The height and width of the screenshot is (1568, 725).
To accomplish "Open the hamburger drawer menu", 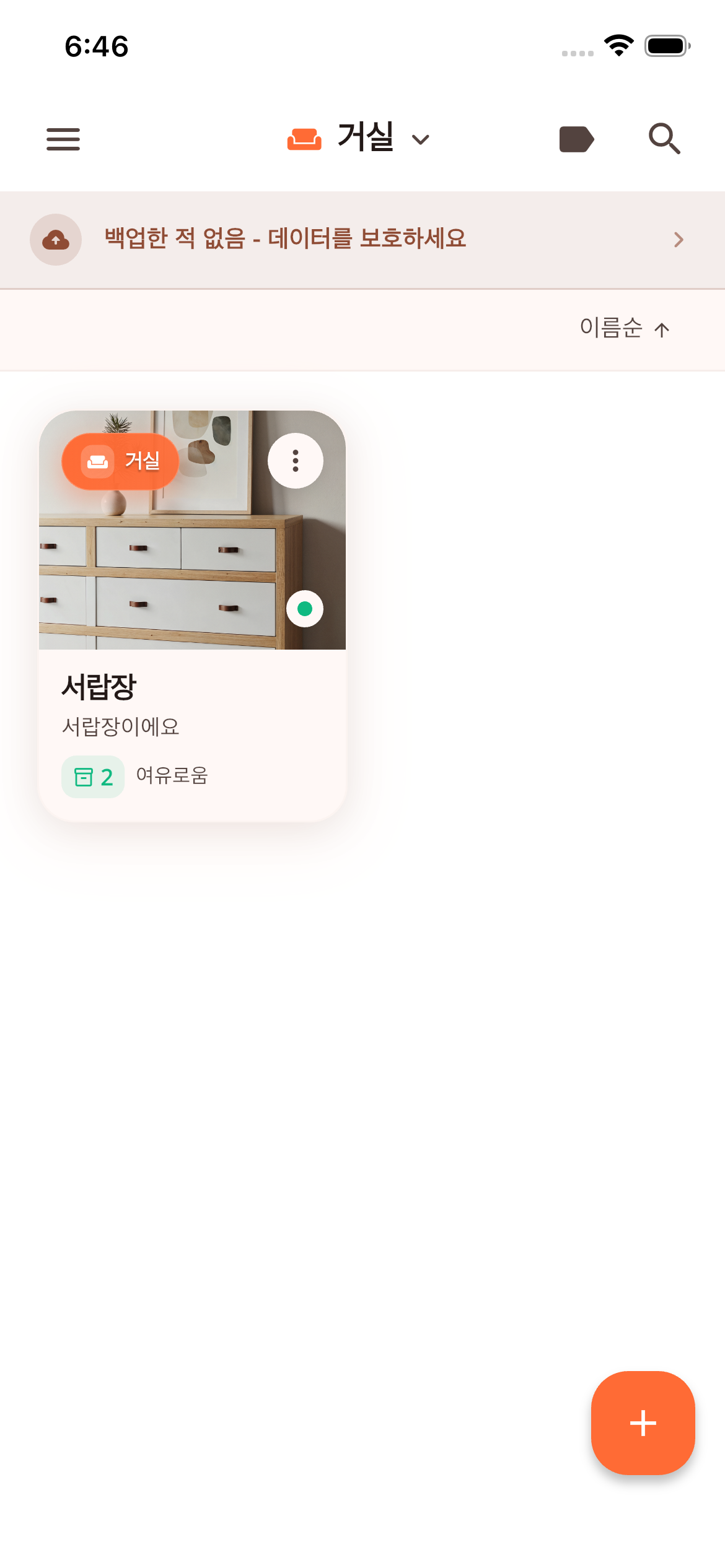I will 63,139.
